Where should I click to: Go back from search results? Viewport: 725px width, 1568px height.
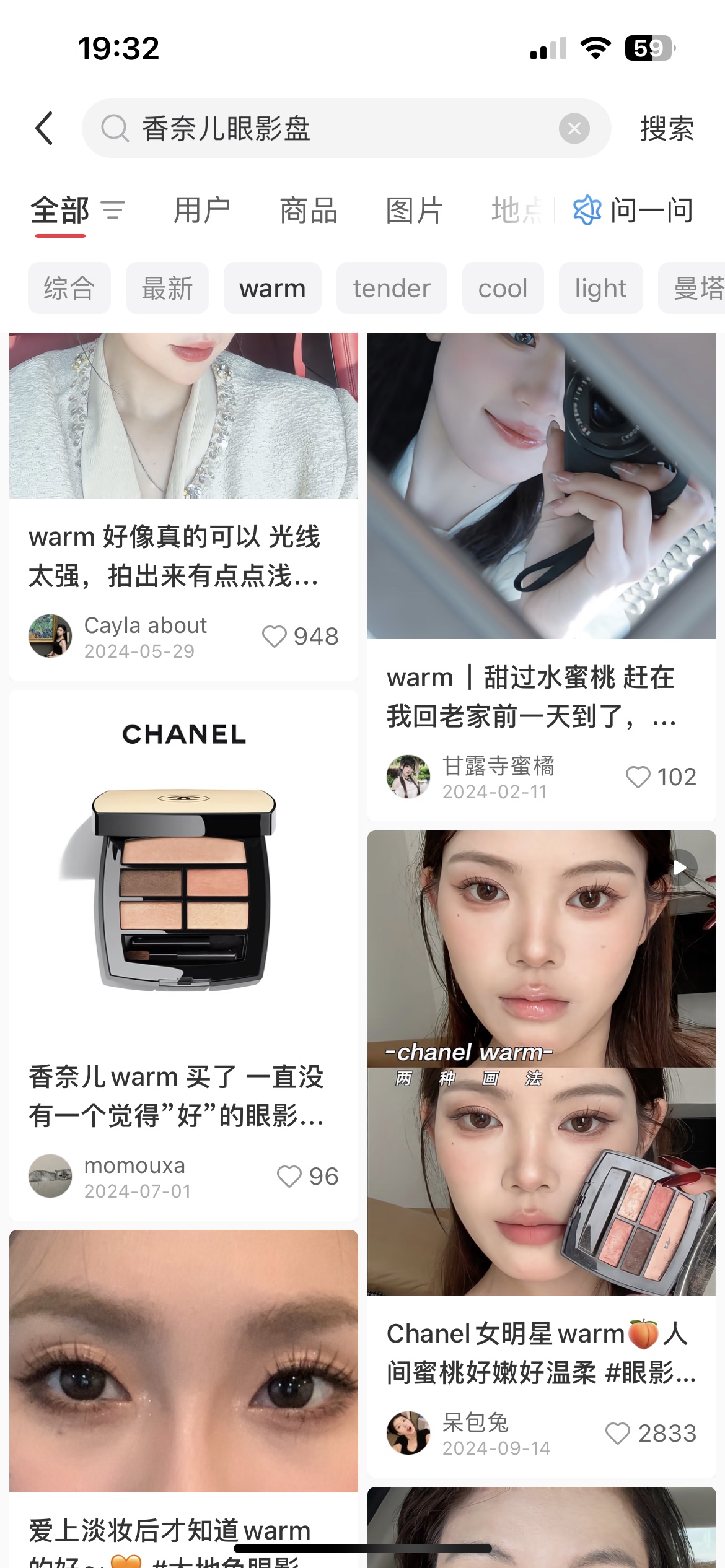(45, 128)
